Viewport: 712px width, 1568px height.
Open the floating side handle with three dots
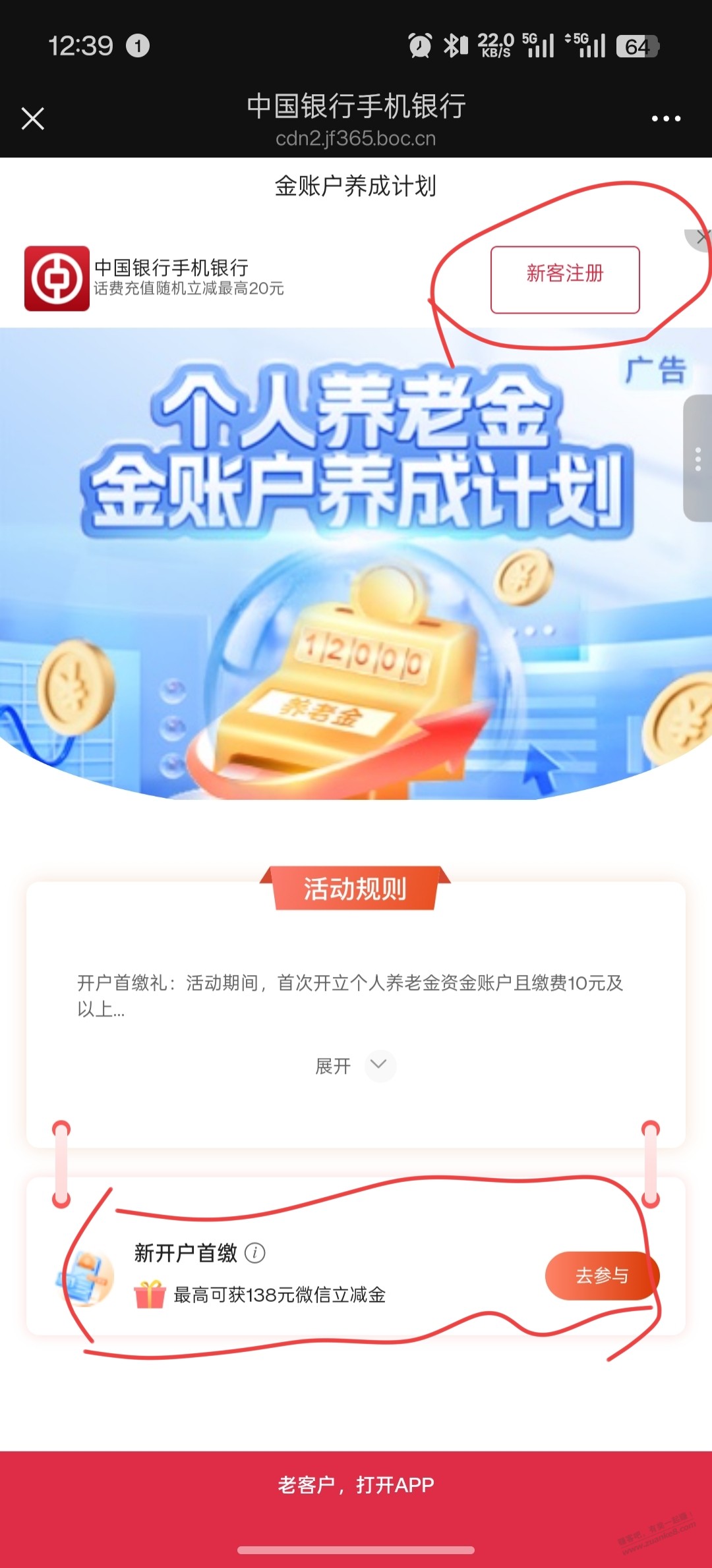point(697,459)
